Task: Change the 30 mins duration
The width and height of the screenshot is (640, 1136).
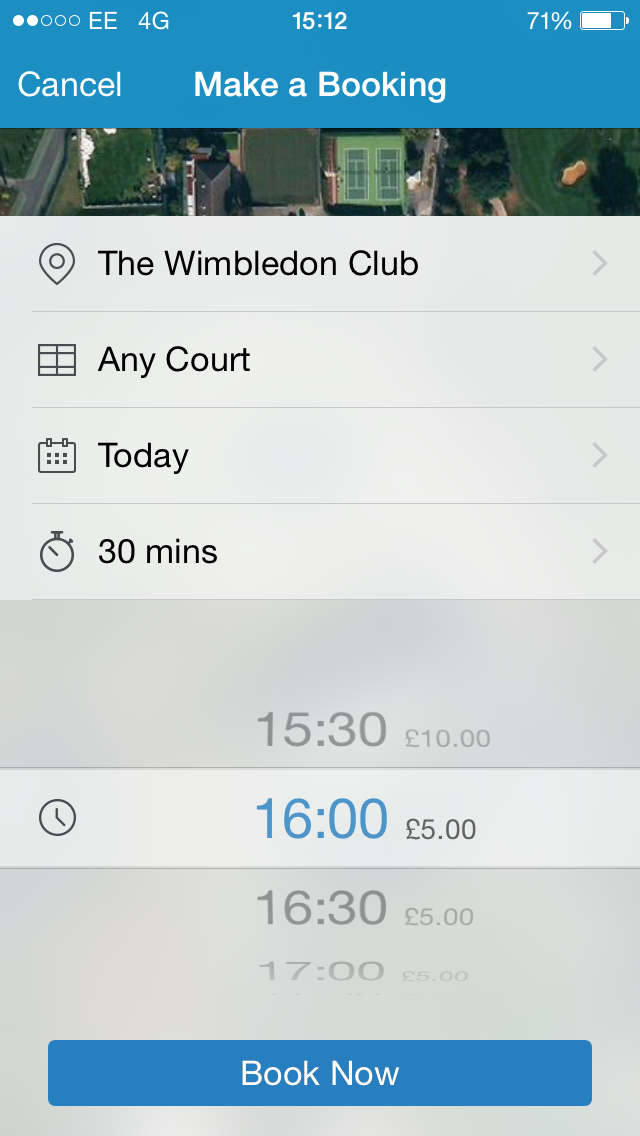Action: click(320, 552)
